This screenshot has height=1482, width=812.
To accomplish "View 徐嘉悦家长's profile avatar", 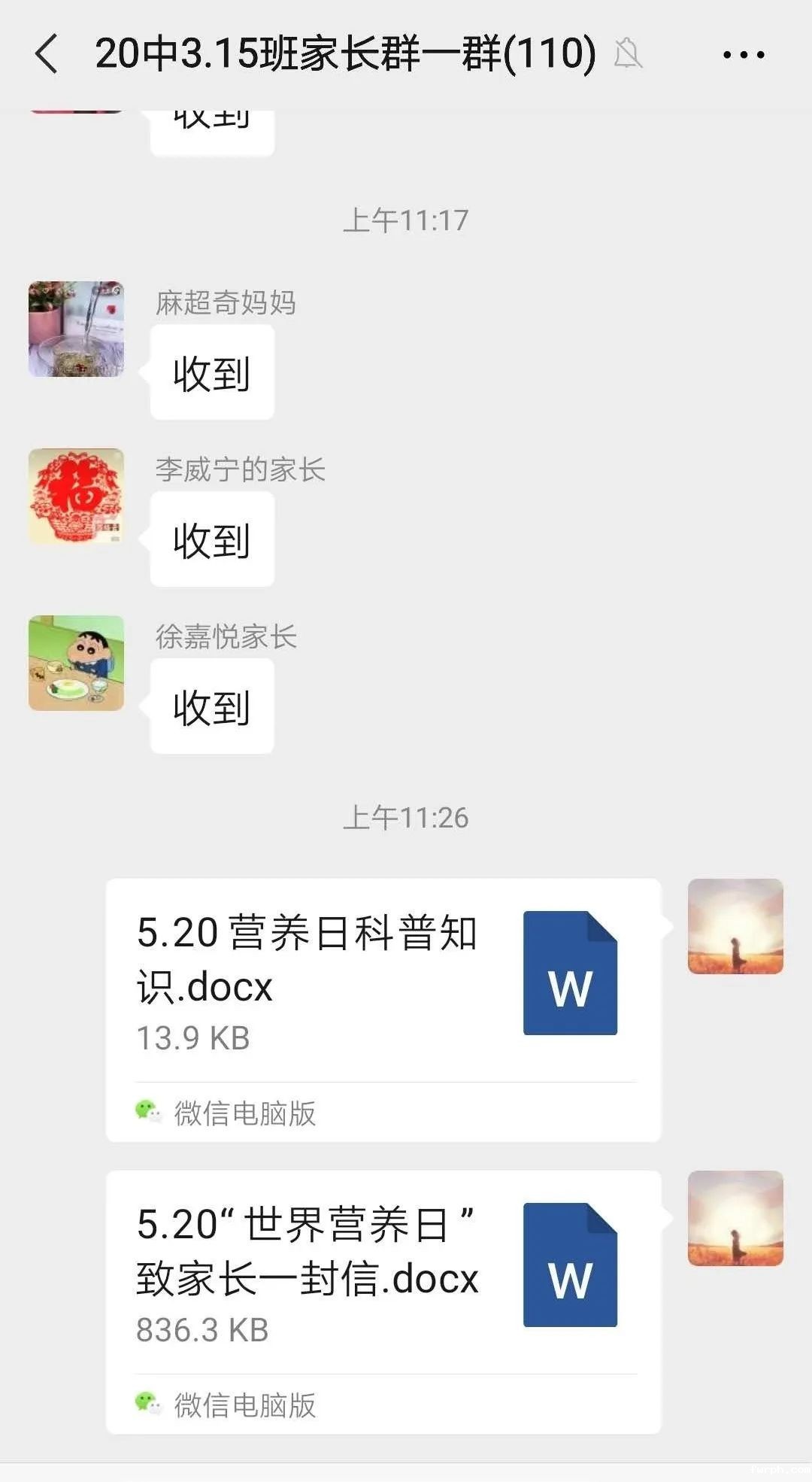I will click(x=76, y=664).
